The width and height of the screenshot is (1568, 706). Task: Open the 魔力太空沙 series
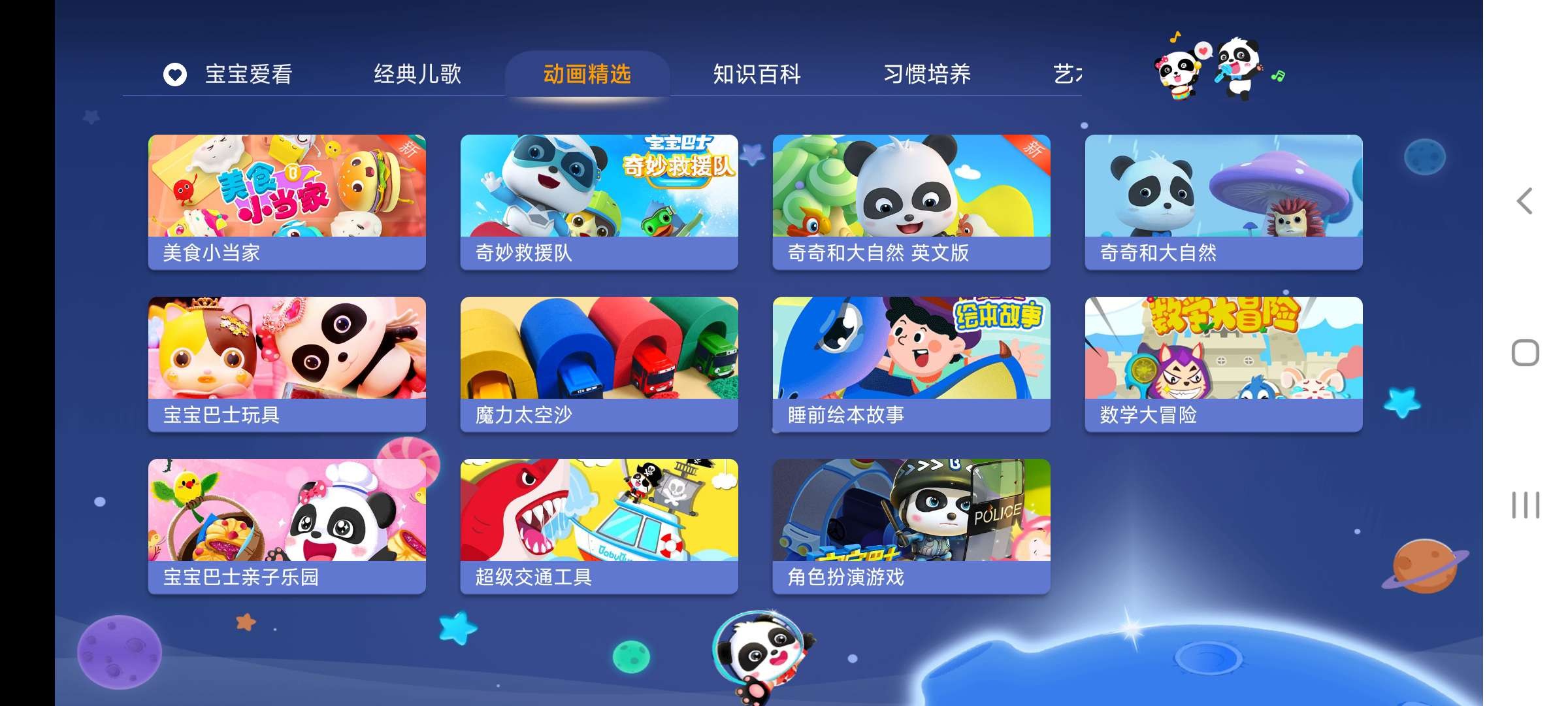tap(599, 363)
